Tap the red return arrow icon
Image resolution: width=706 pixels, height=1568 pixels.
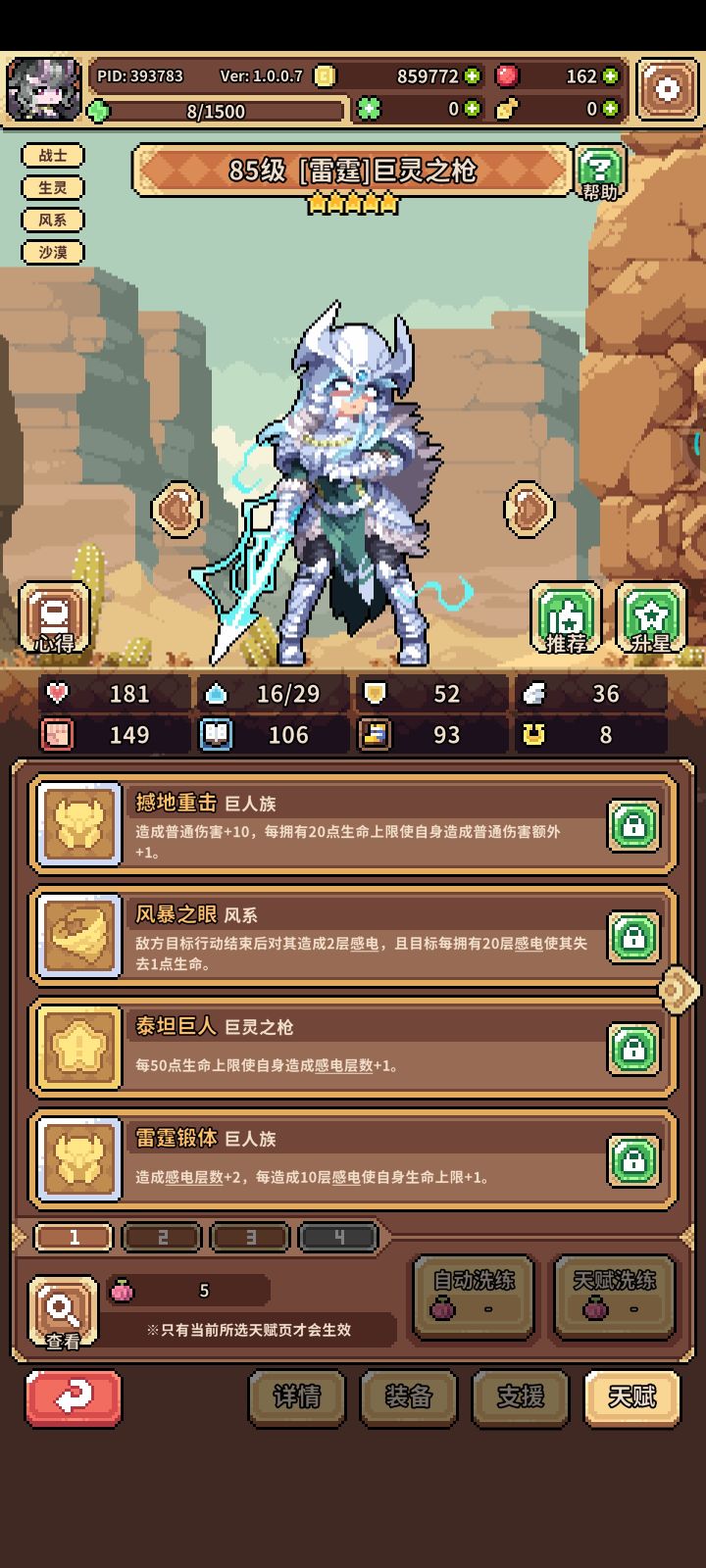tap(72, 1397)
